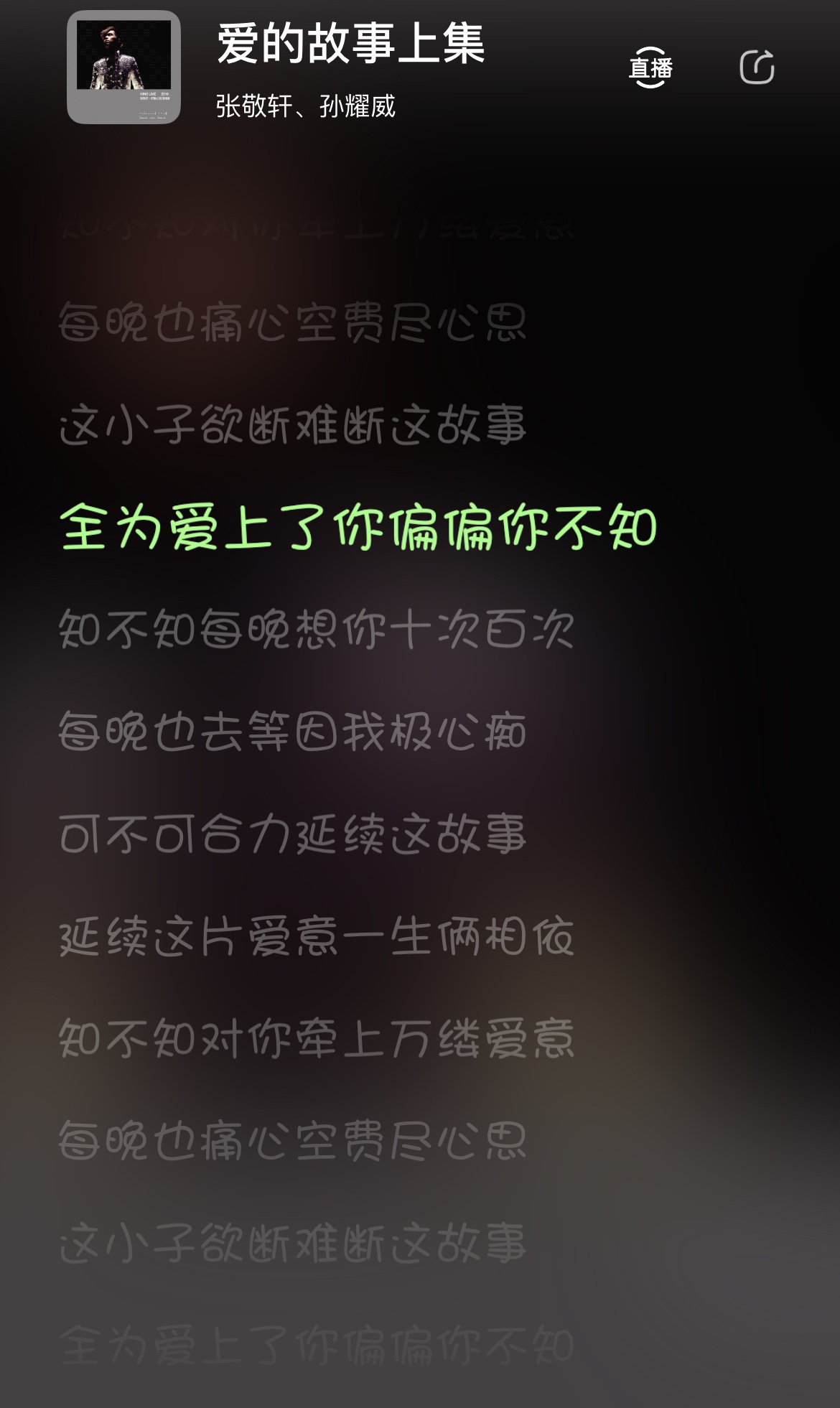Image resolution: width=840 pixels, height=1408 pixels.
Task: Open the 直播 live icon
Action: (x=650, y=67)
